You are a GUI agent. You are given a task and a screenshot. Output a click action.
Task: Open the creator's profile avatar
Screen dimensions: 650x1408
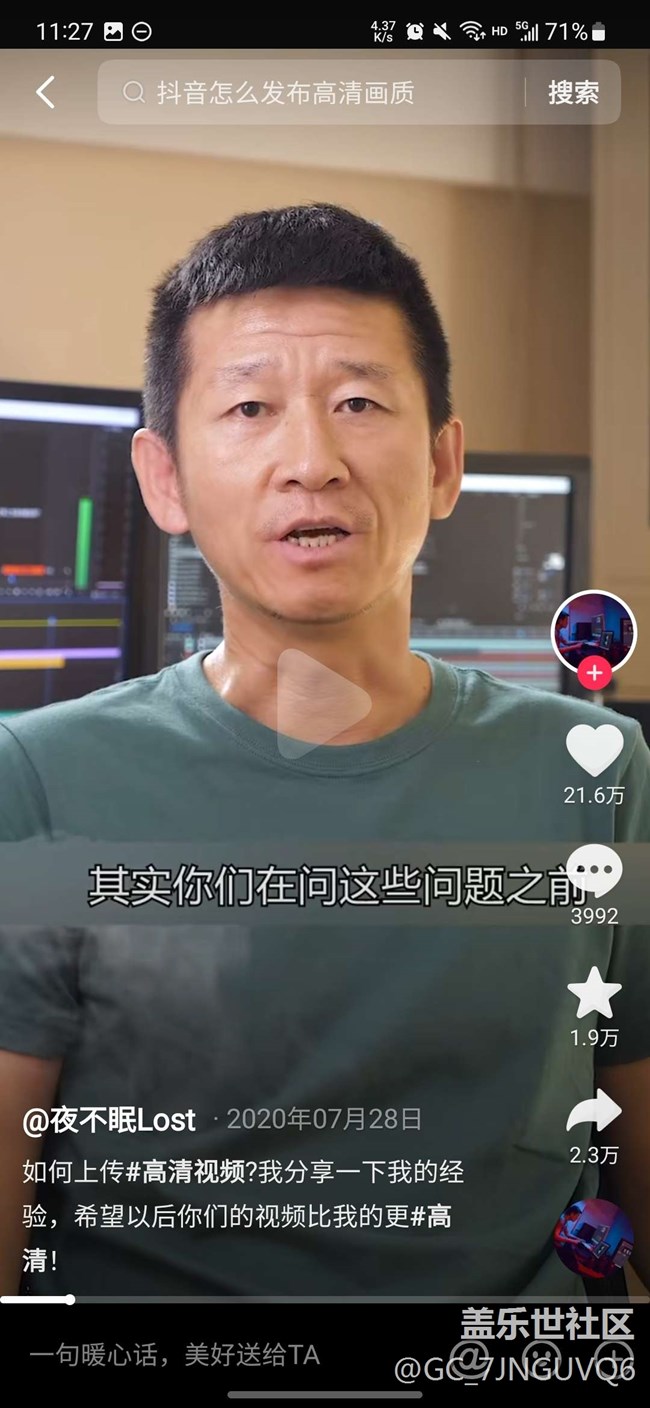(x=594, y=632)
